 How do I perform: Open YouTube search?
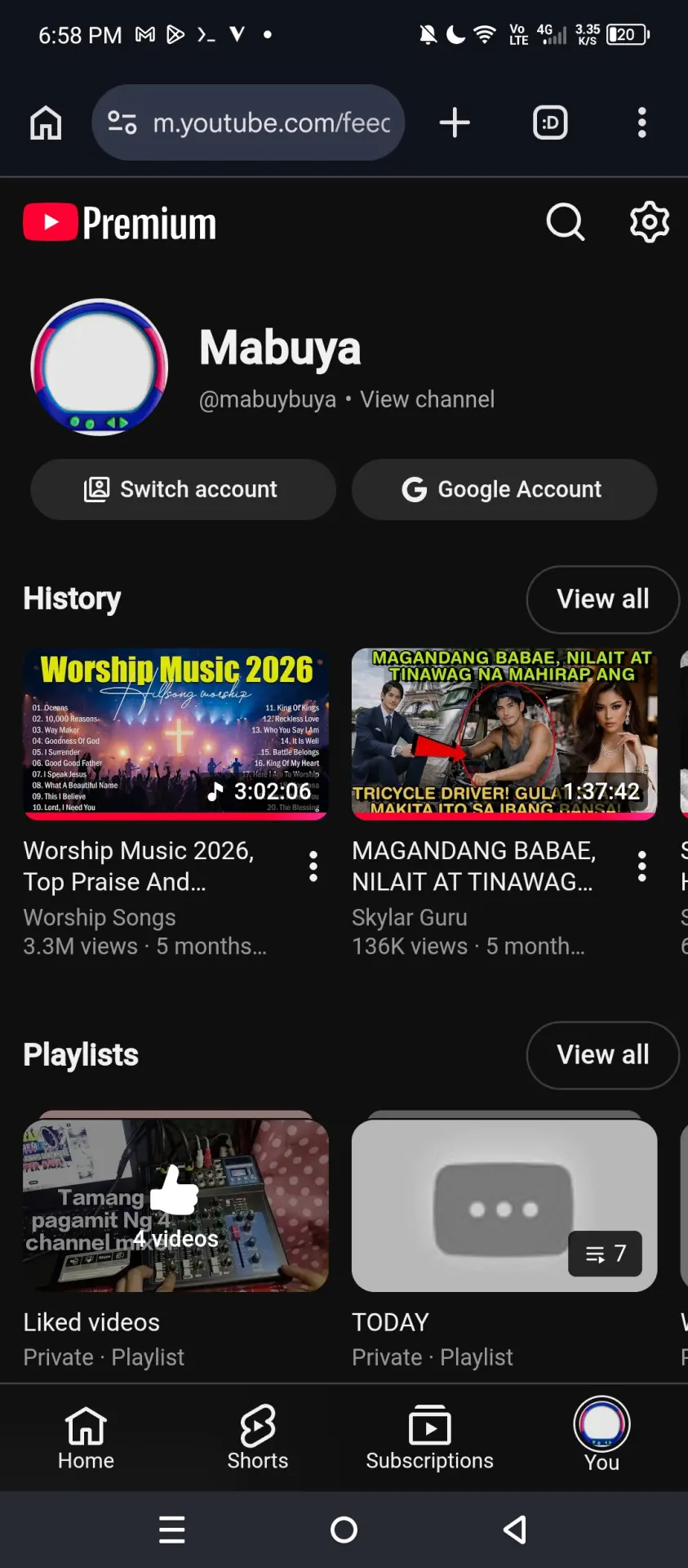(566, 222)
